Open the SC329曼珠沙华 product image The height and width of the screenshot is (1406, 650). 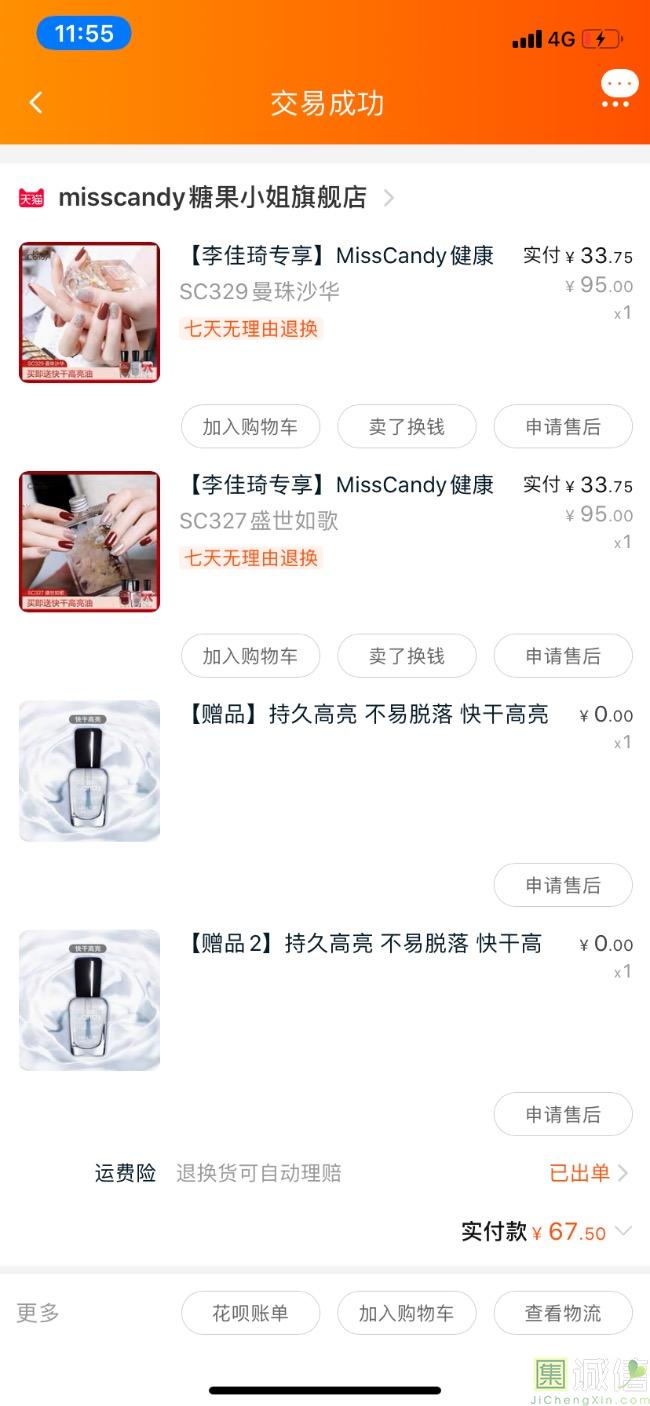pos(89,312)
